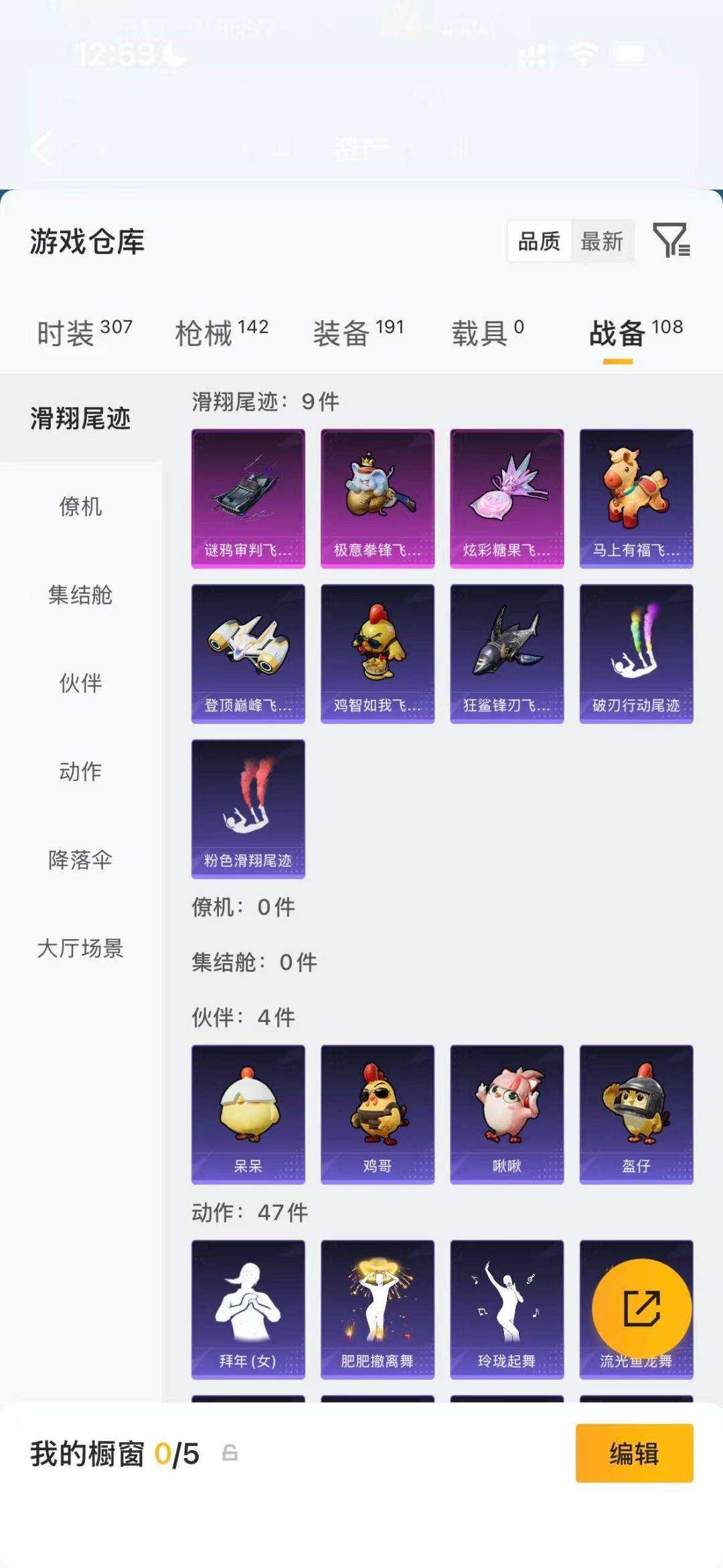Viewport: 723px width, 1568px height.
Task: Open the 破刃行动尾迹 glide trail
Action: pos(637,653)
